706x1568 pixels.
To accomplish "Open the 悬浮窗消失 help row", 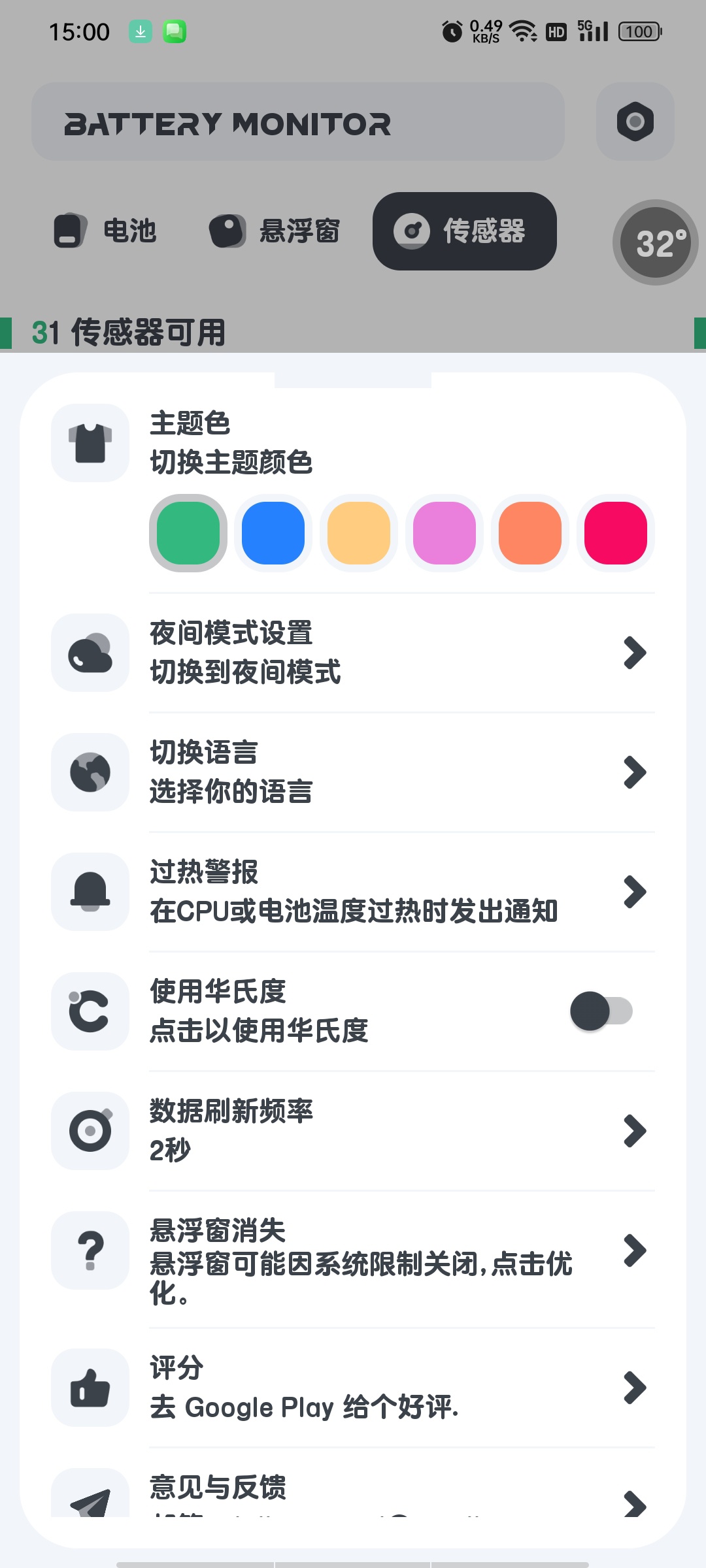I will [x=353, y=1259].
